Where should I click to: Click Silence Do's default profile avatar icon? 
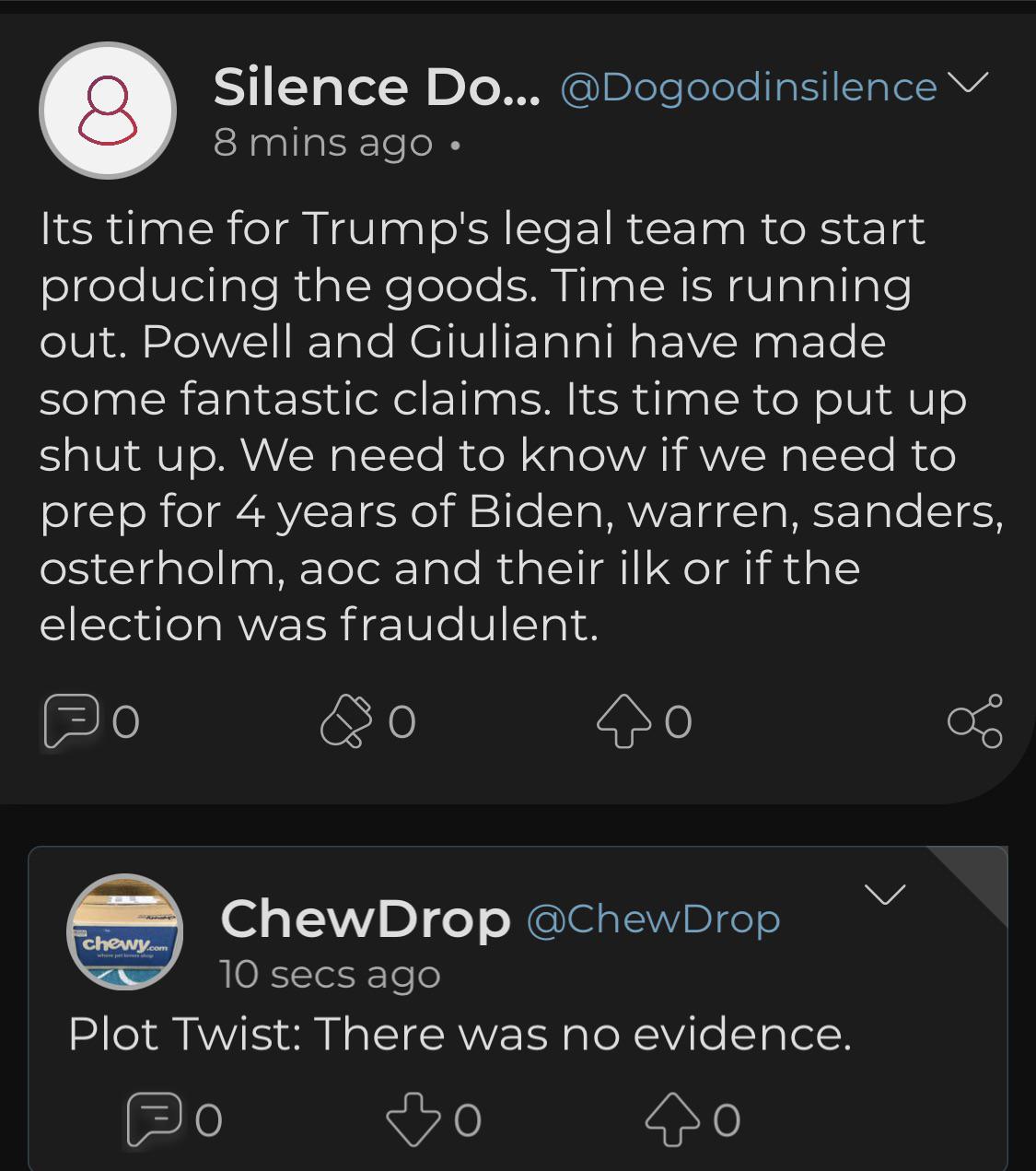point(106,111)
